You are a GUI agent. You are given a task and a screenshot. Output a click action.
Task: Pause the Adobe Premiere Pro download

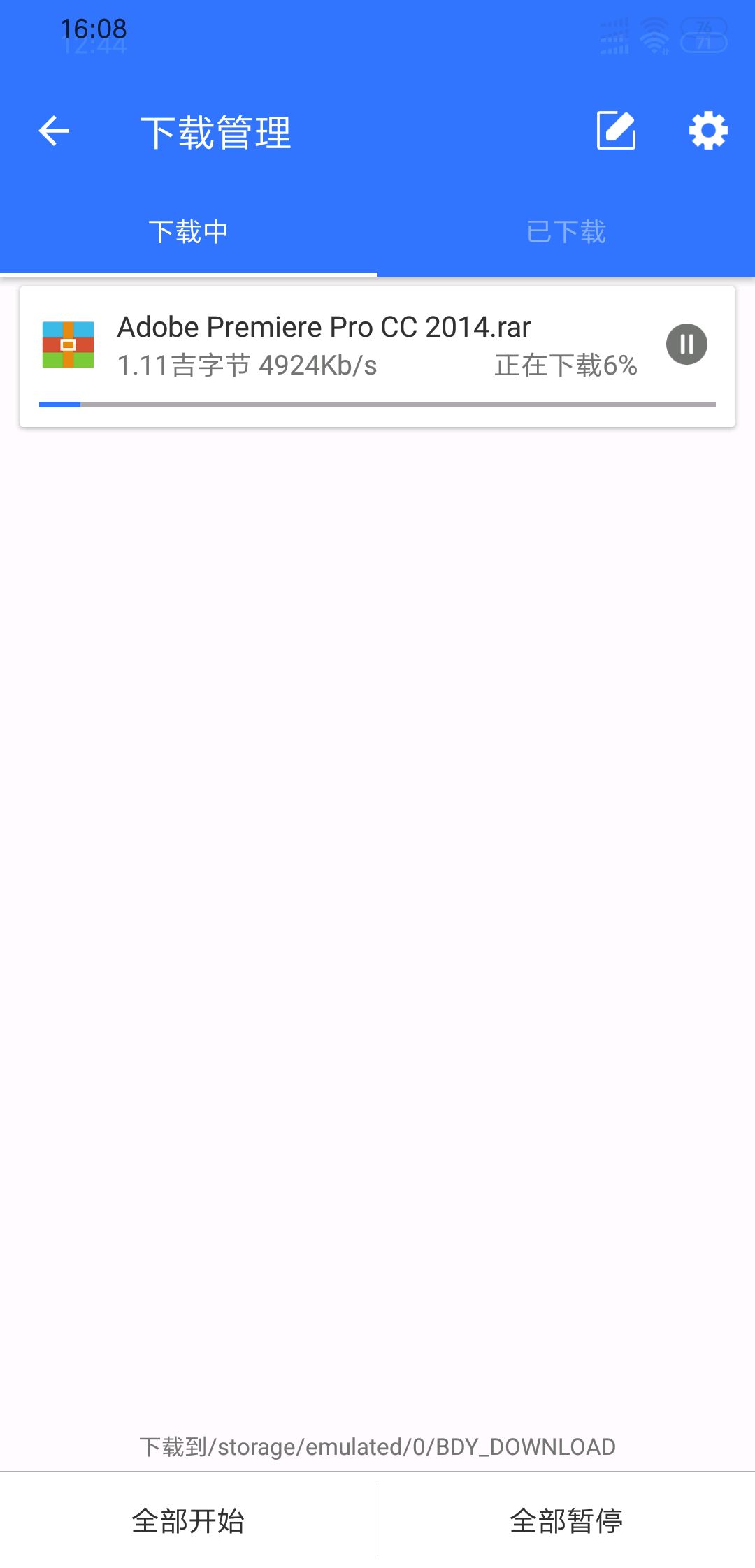[686, 344]
